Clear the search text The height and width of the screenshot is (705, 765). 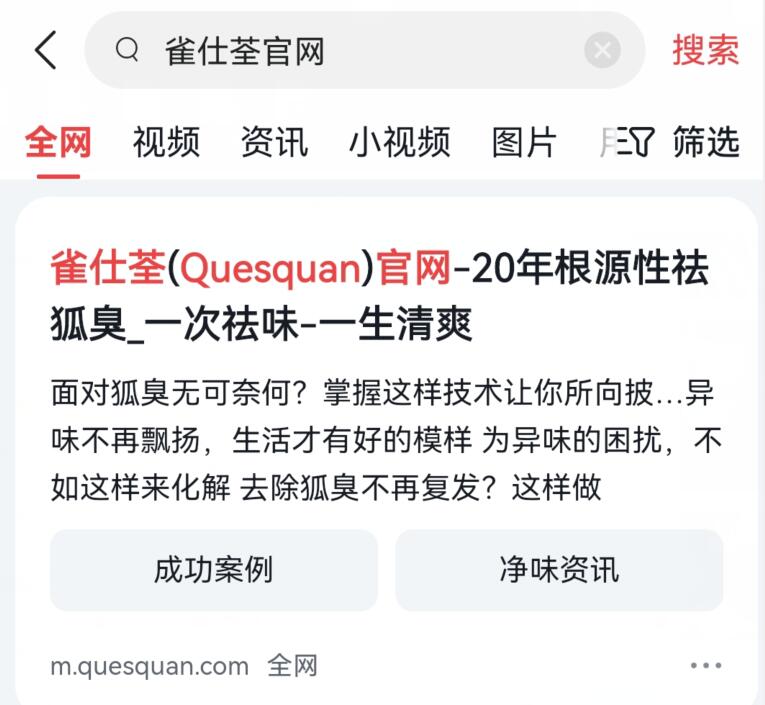602,50
